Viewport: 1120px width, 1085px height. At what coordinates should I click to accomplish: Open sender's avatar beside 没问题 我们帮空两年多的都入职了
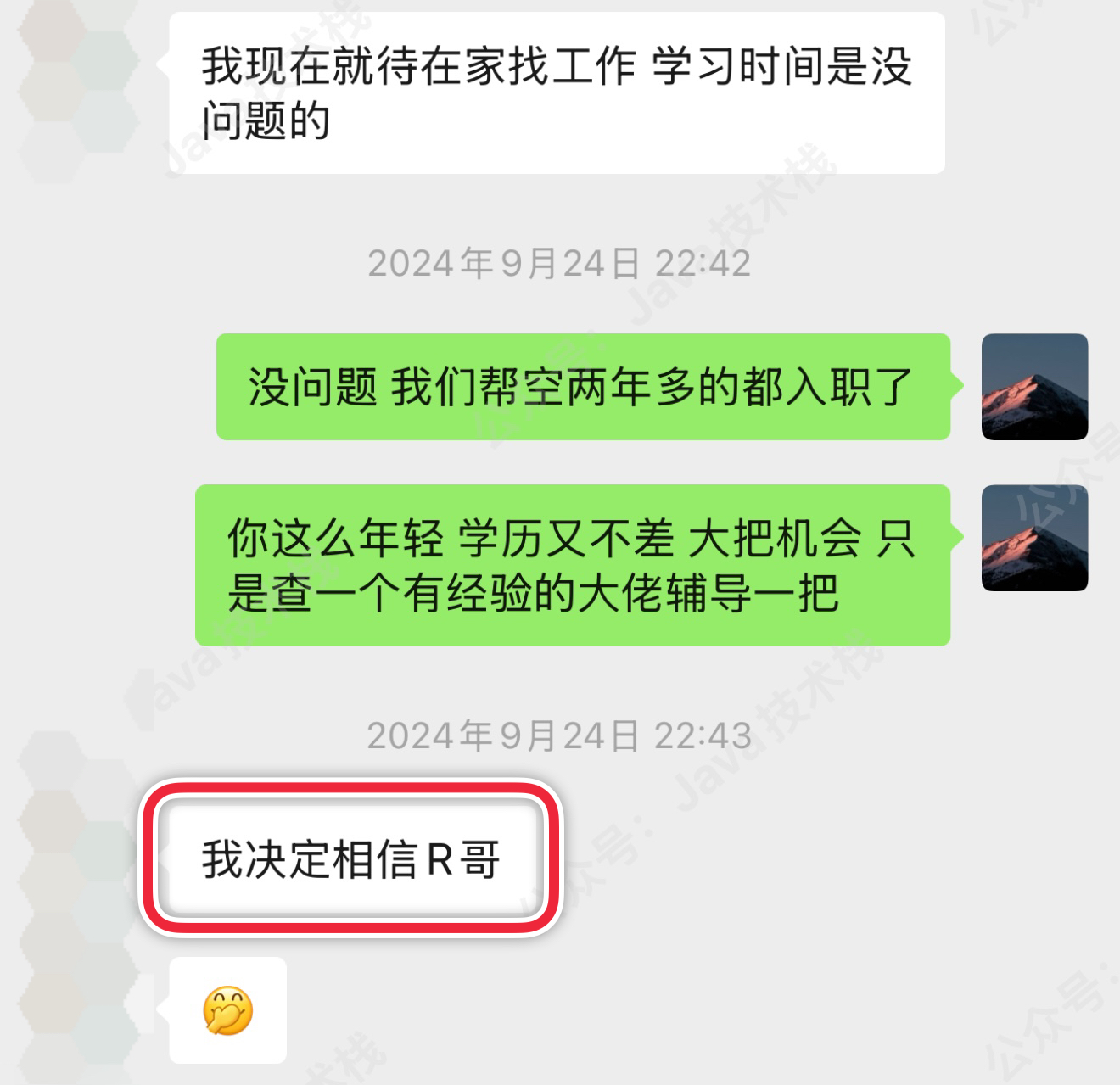click(x=1034, y=387)
